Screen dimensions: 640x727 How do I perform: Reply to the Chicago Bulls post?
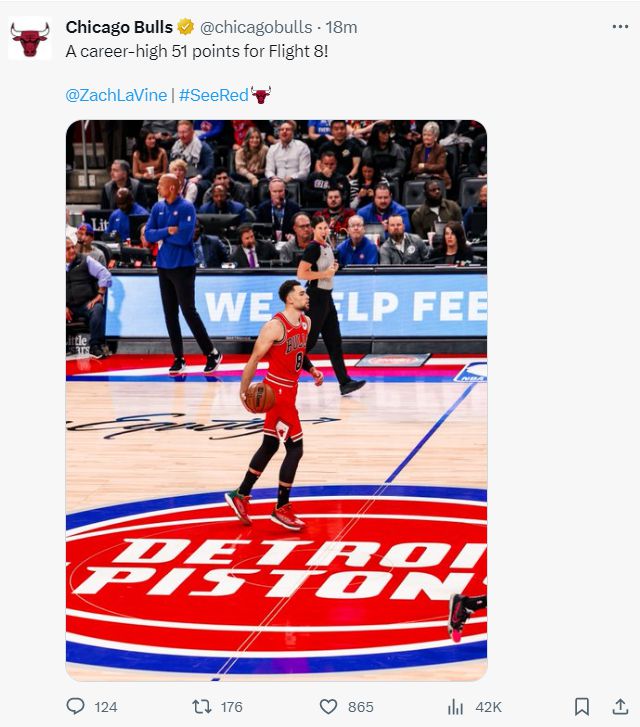click(76, 706)
